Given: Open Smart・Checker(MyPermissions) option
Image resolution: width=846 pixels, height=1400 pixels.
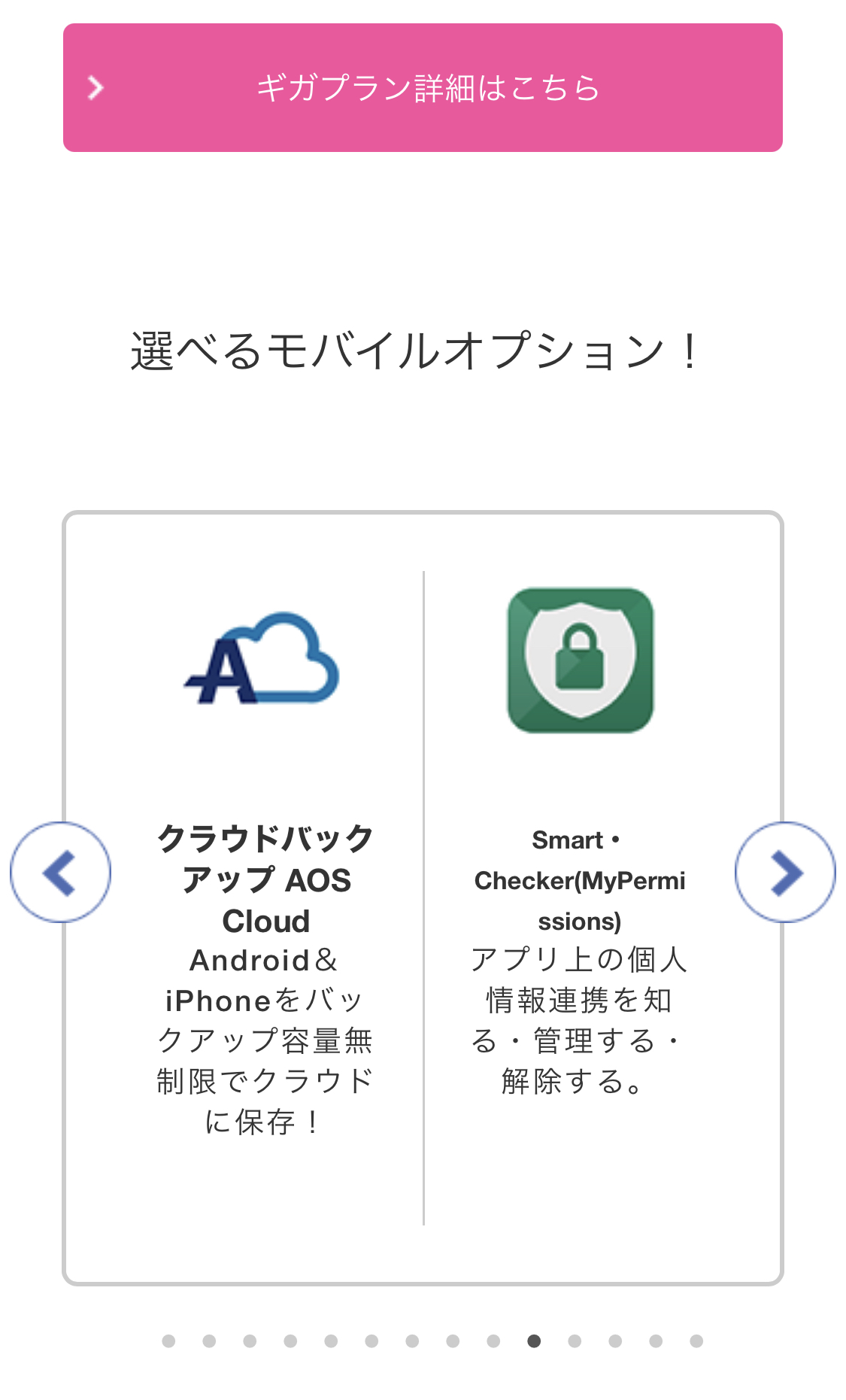Looking at the screenshot, I should coord(579,879).
